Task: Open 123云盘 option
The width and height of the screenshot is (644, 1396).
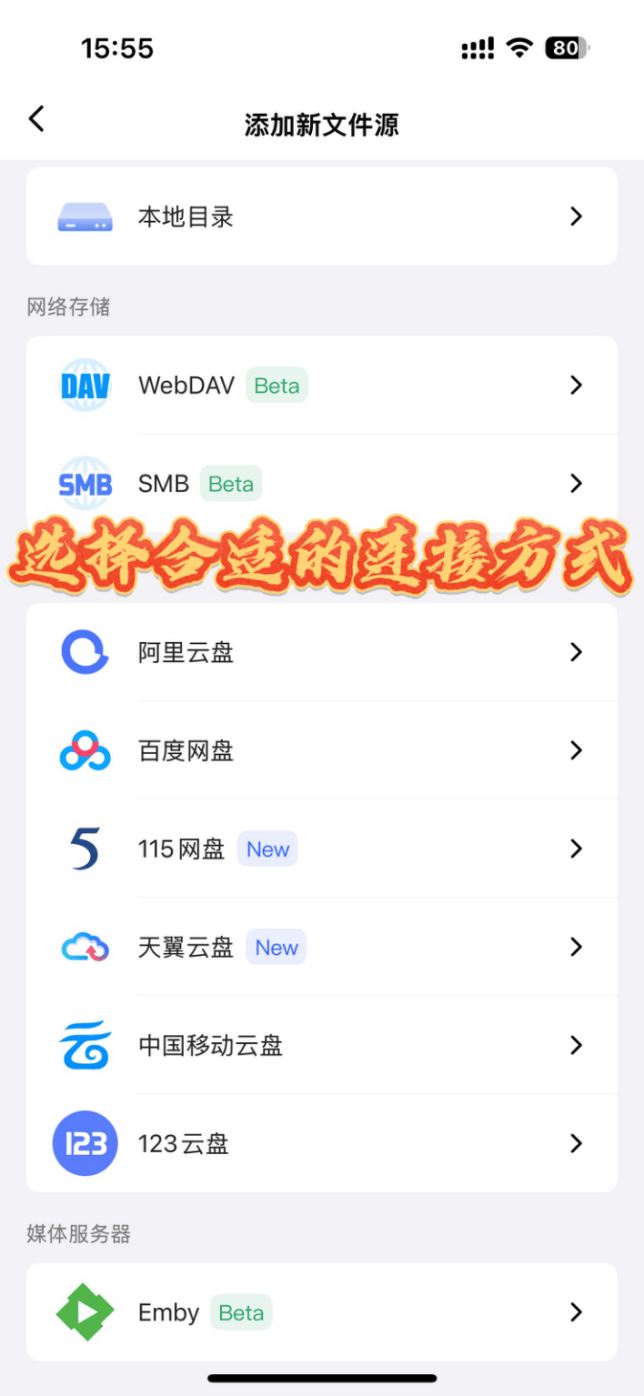Action: coord(321,1143)
